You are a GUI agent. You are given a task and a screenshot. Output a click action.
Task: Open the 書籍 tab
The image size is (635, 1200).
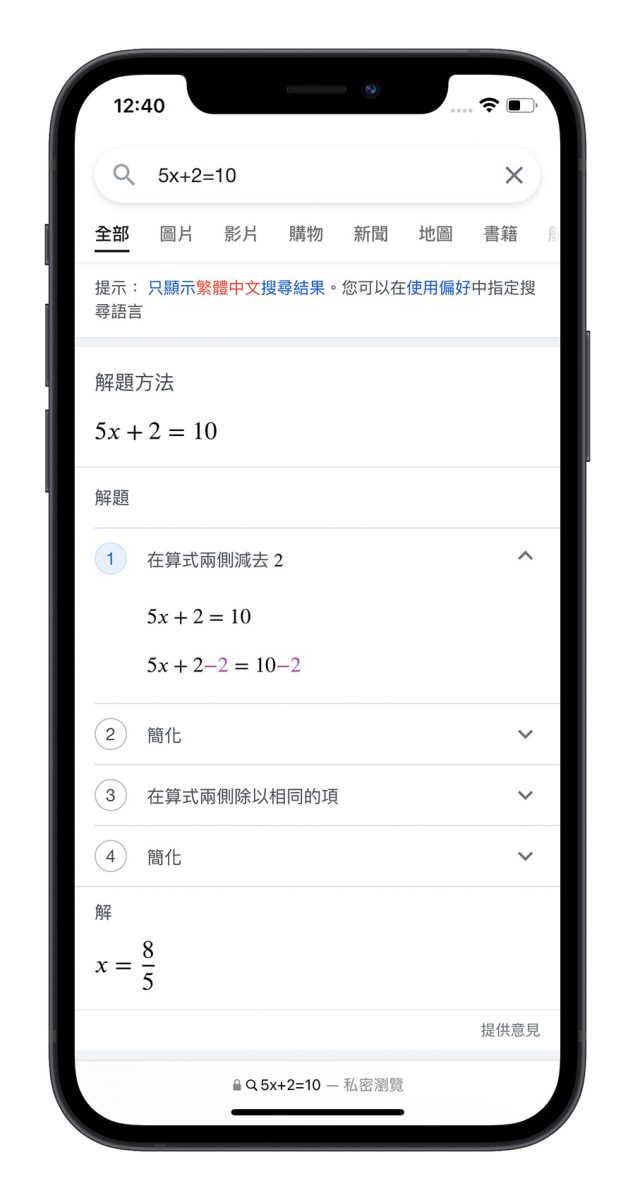[x=500, y=234]
